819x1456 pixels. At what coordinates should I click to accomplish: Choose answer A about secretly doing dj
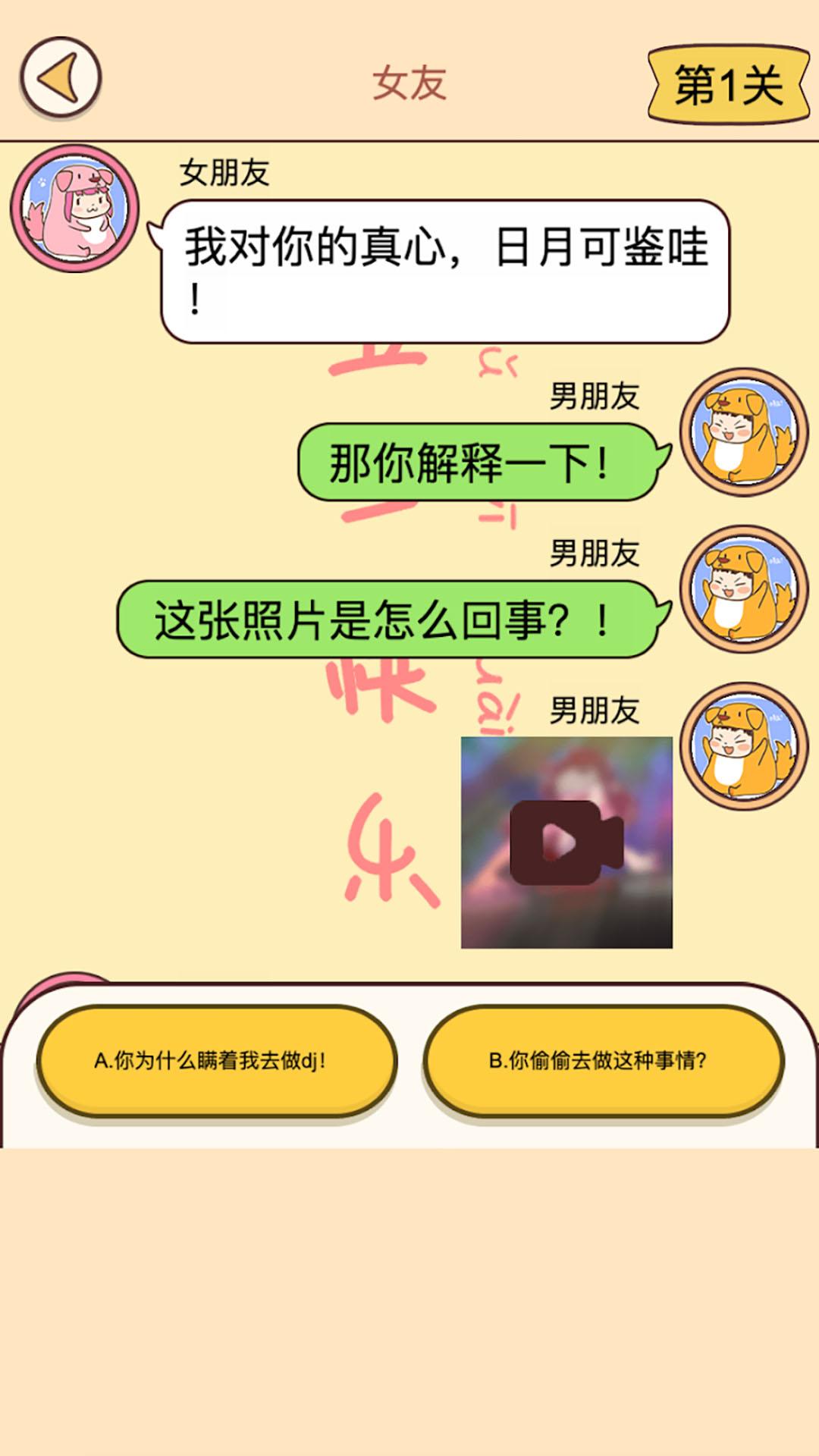coord(216,1059)
